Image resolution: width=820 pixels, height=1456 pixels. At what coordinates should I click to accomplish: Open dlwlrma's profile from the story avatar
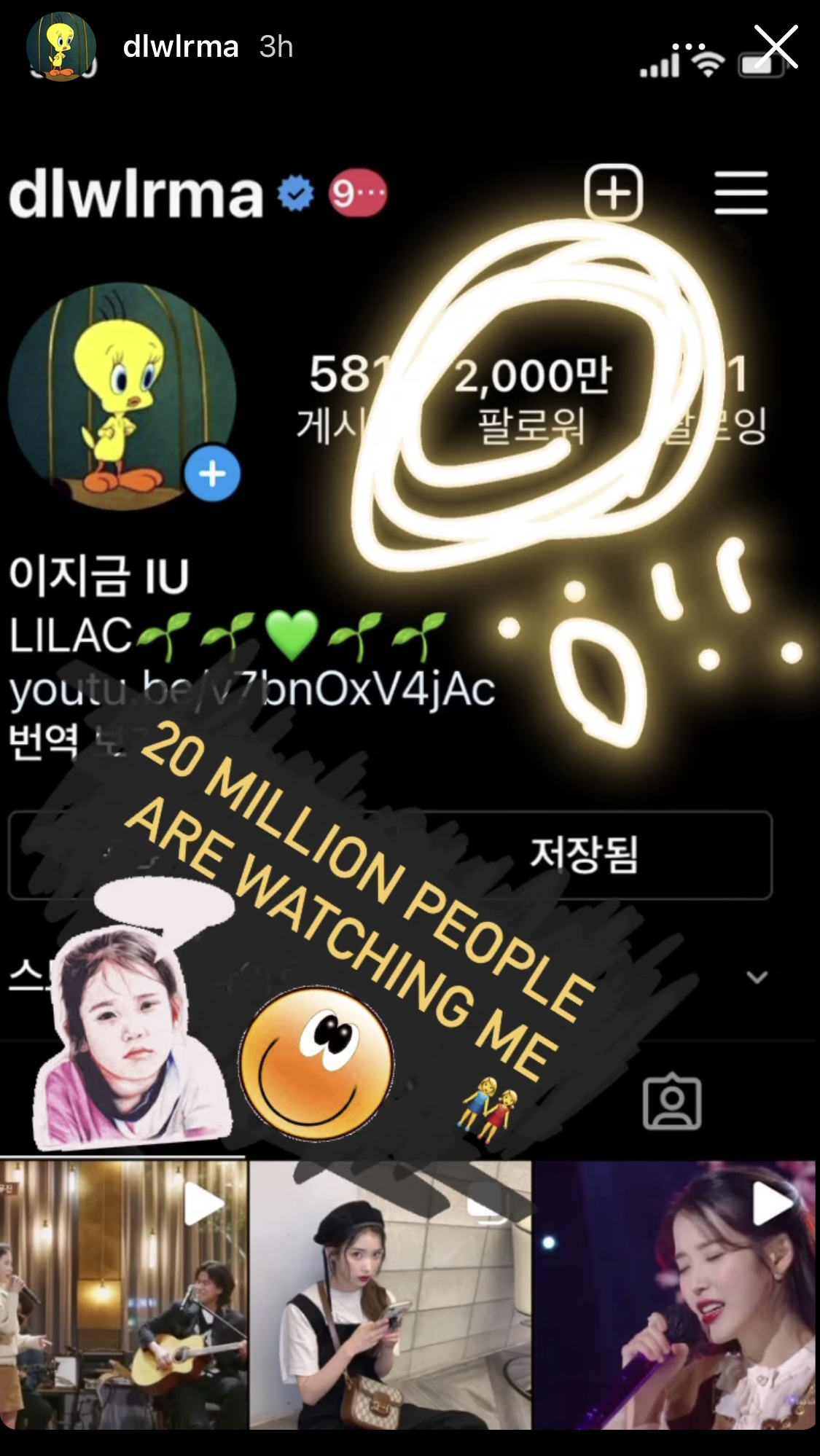click(61, 47)
